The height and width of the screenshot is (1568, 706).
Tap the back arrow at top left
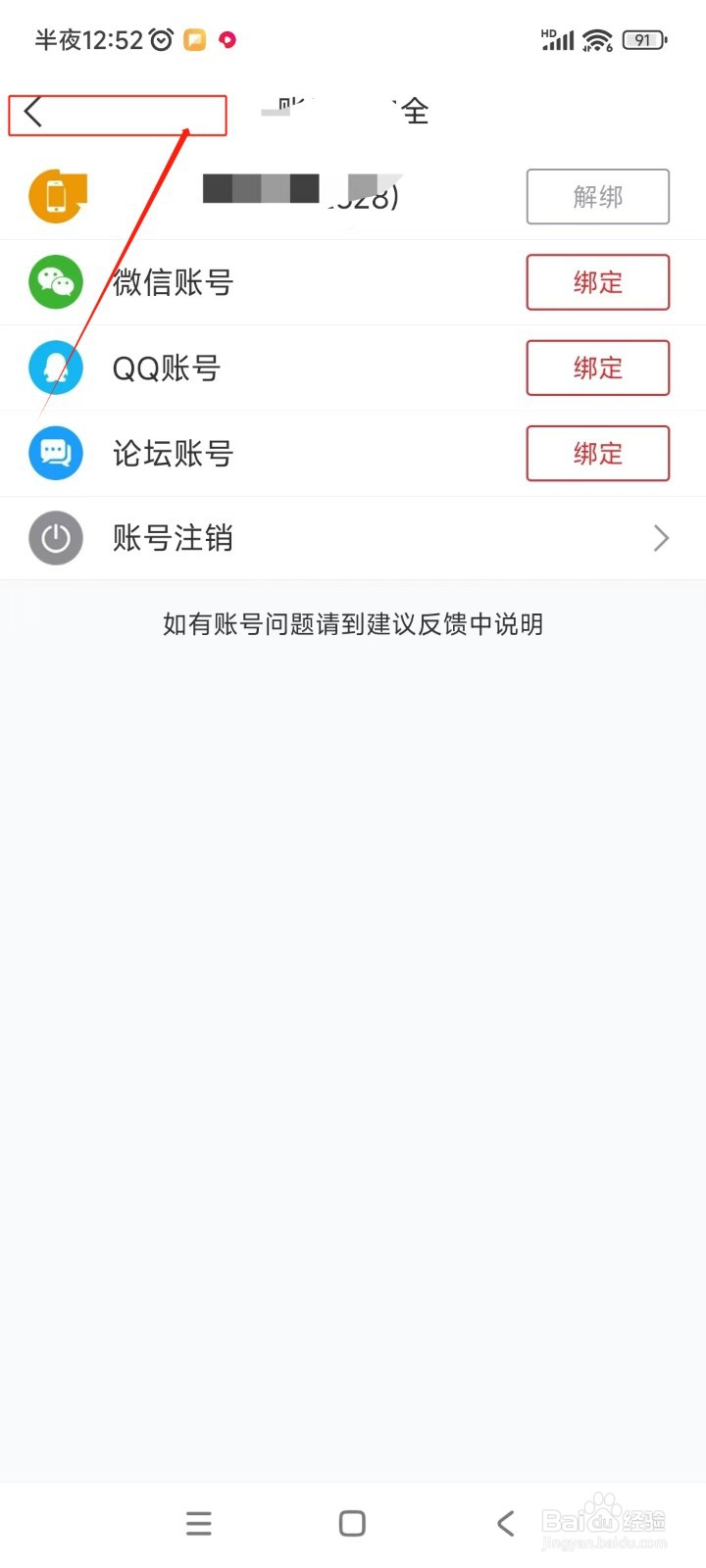31,112
